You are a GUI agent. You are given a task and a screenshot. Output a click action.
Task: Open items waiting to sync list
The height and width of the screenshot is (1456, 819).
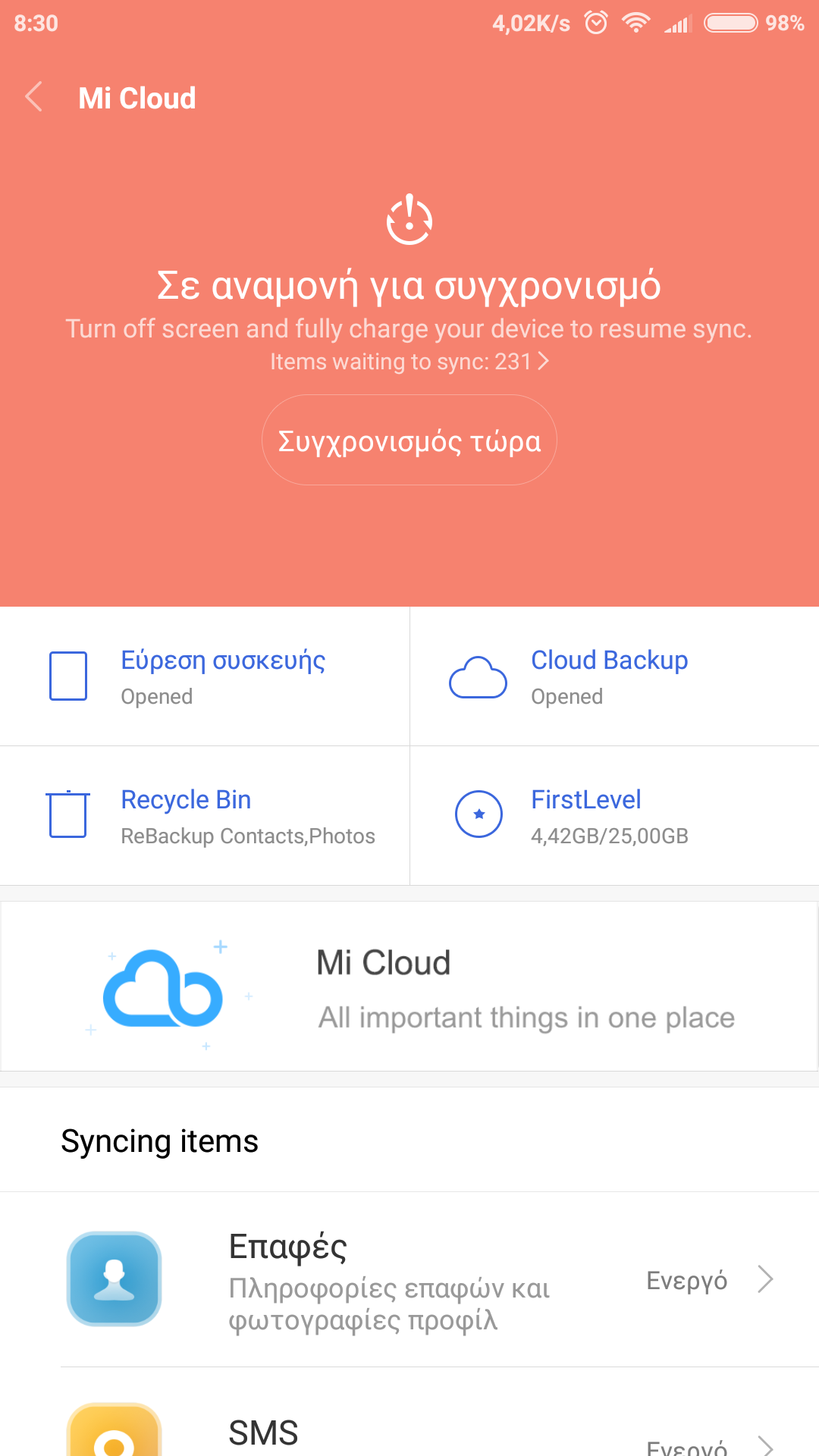[x=409, y=362]
